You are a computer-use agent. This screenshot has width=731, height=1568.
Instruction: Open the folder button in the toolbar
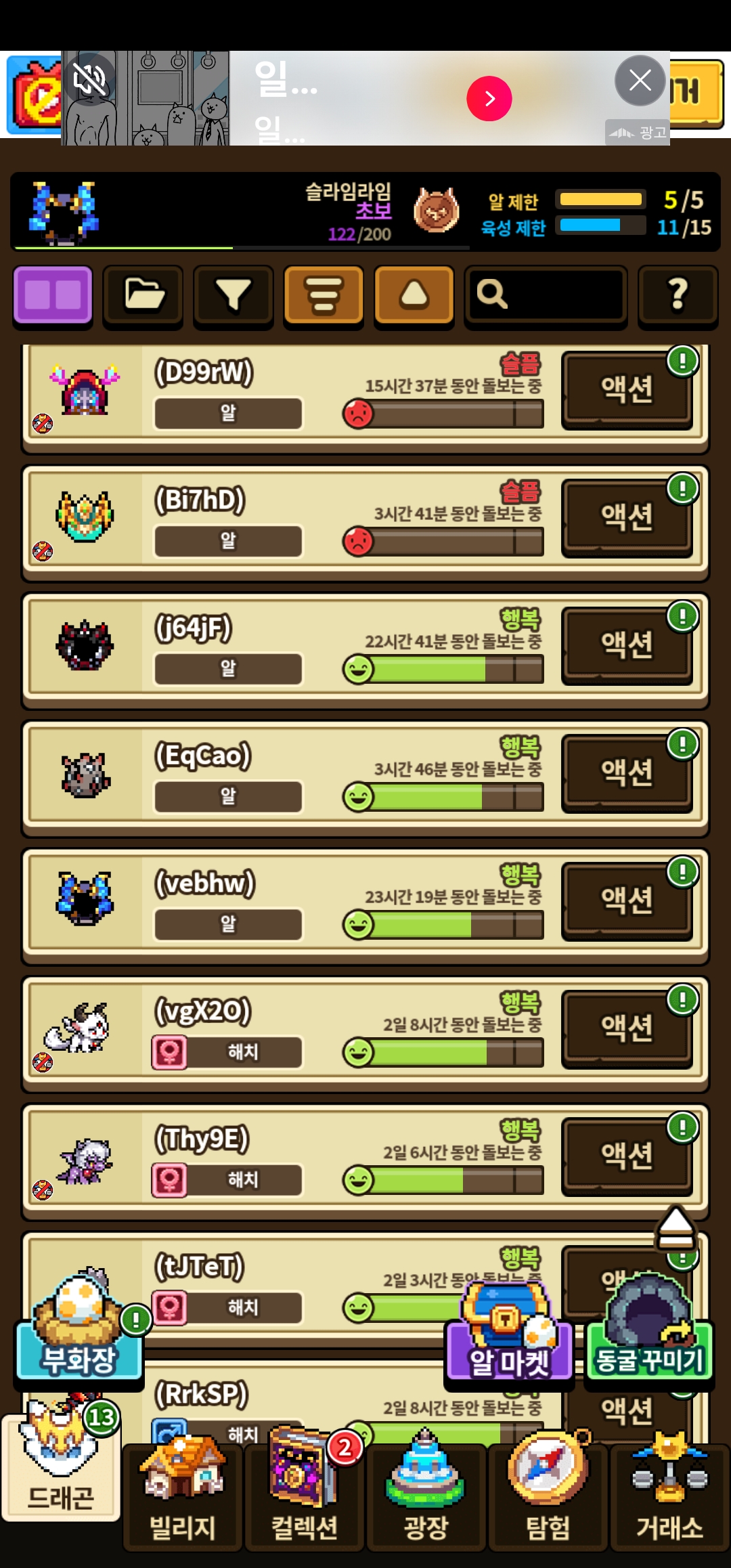[x=143, y=295]
